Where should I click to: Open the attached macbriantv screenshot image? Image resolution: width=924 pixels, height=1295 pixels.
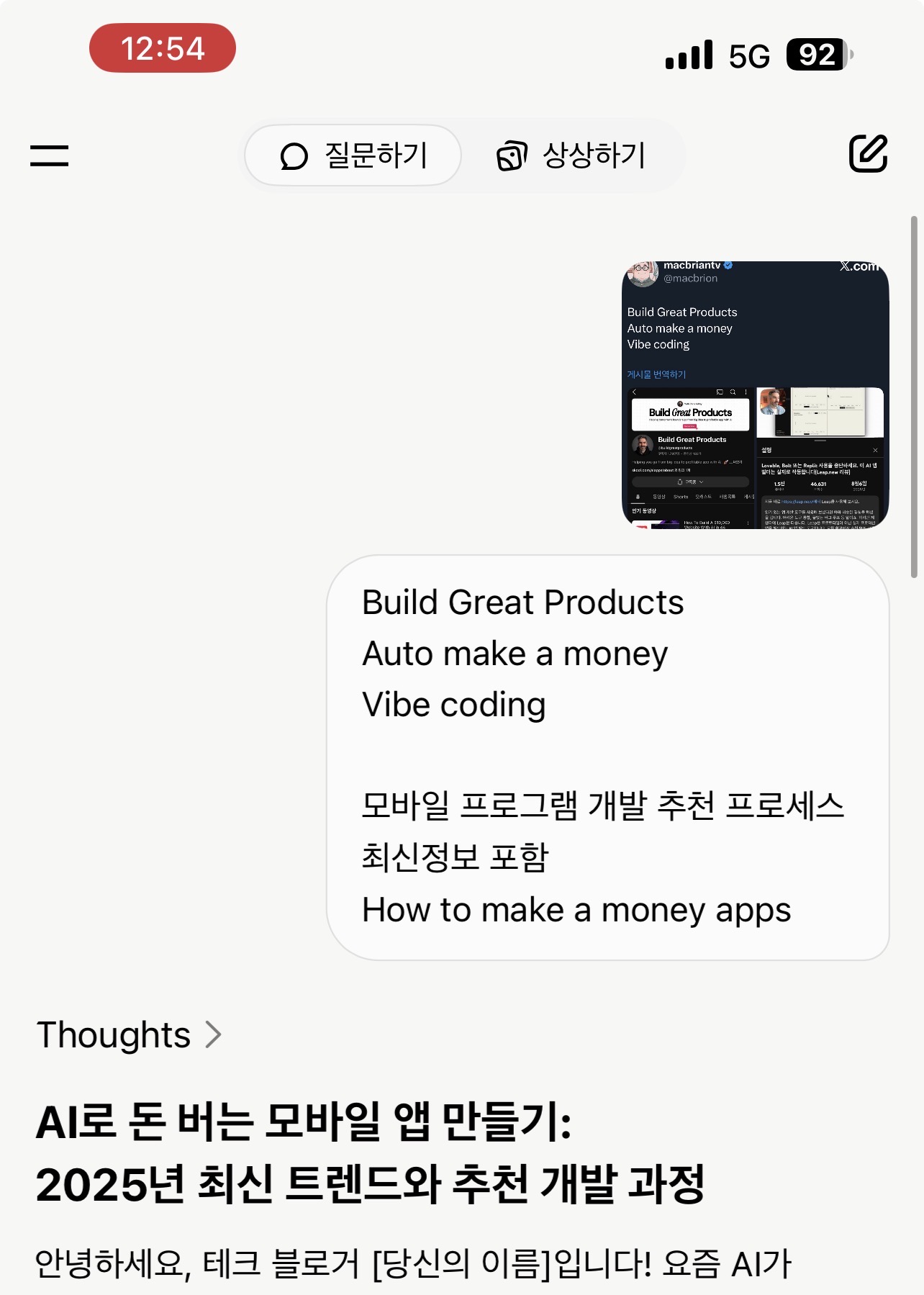pyautogui.click(x=755, y=394)
